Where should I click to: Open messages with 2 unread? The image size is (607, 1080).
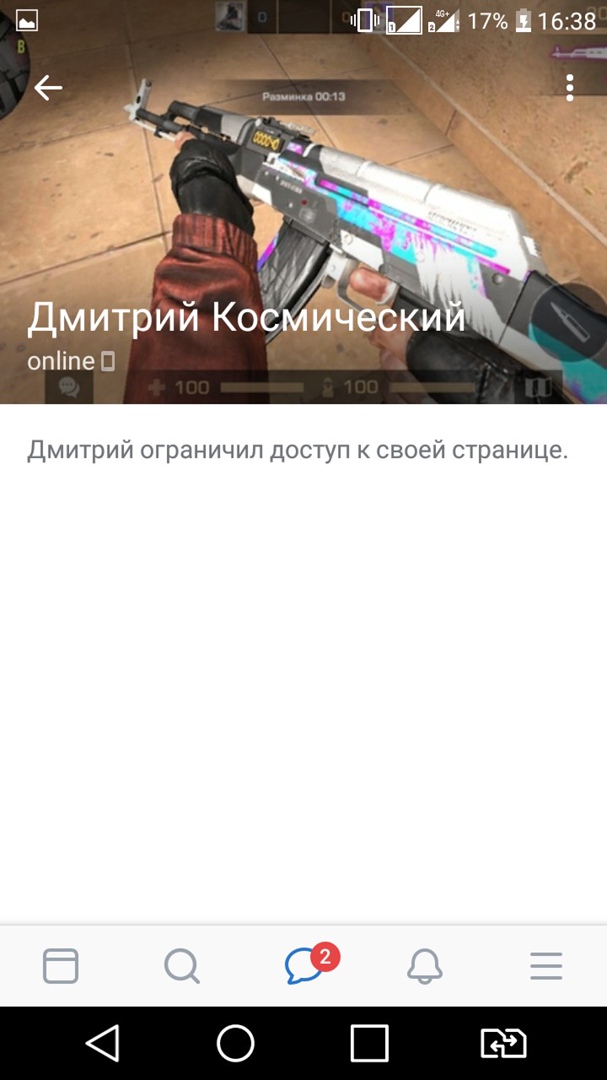click(305, 966)
